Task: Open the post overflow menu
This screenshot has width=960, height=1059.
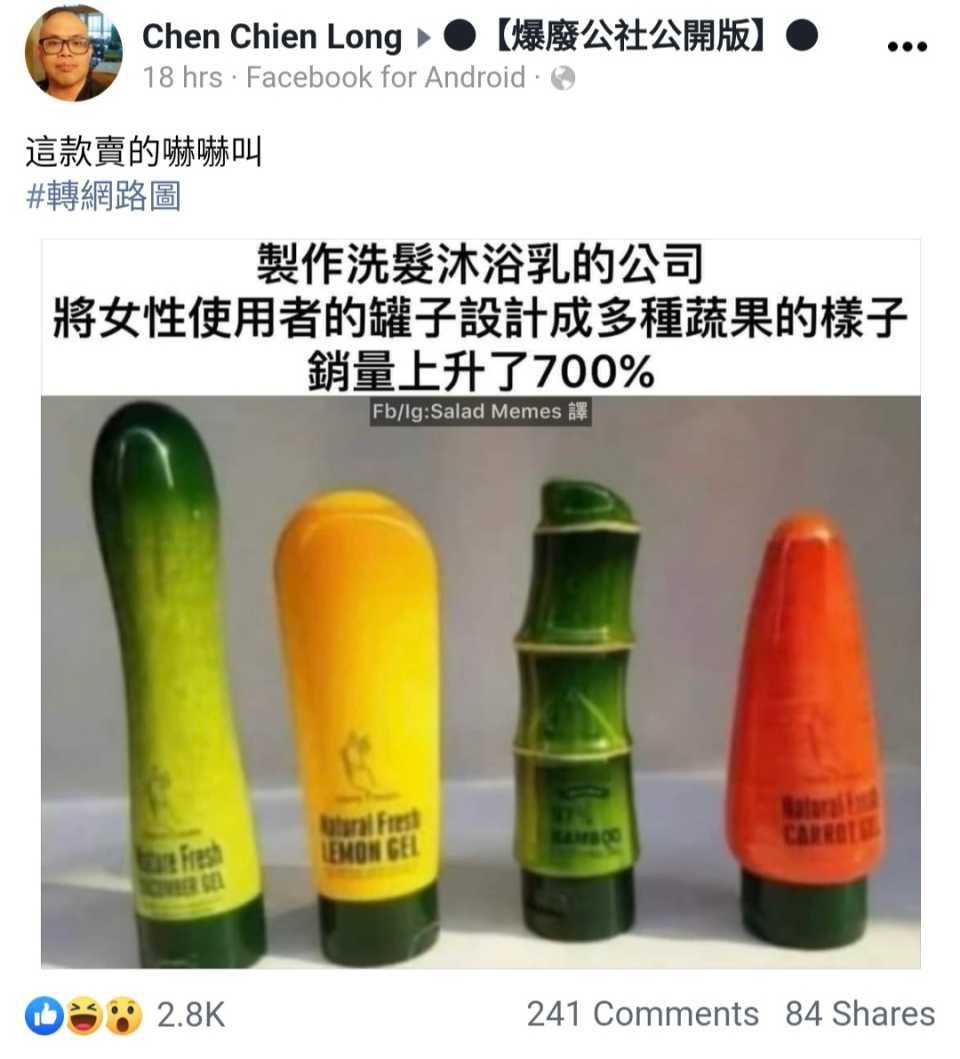Action: [907, 46]
